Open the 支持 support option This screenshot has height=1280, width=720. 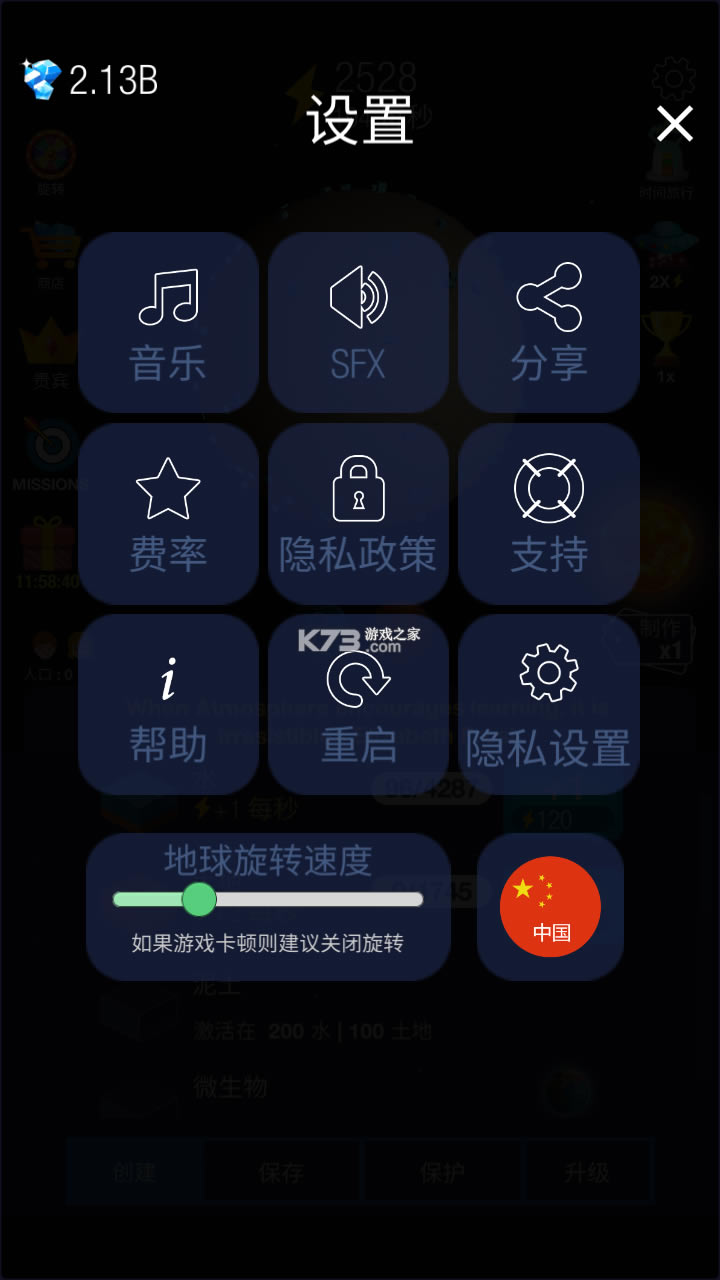549,513
